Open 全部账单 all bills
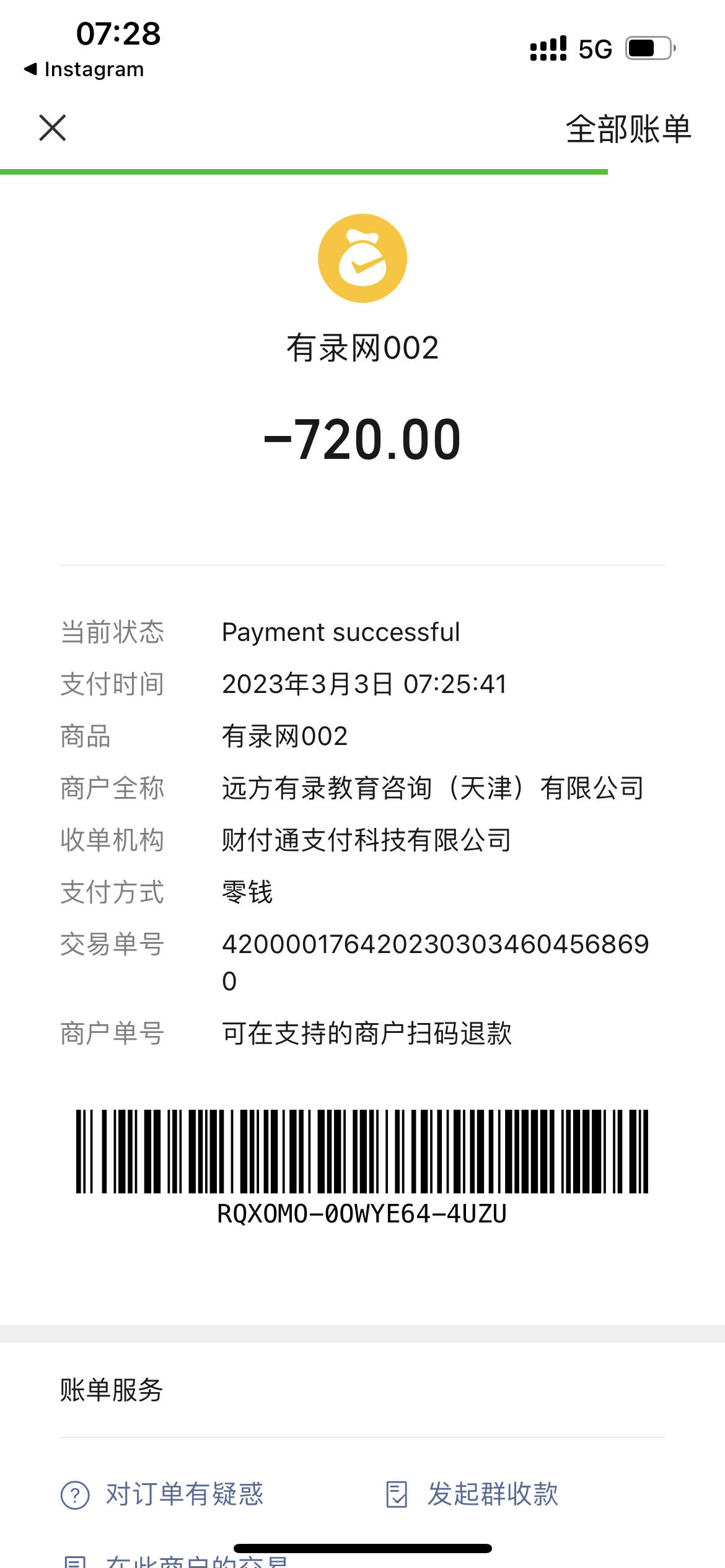Screen dimensions: 725x1568 [628, 129]
